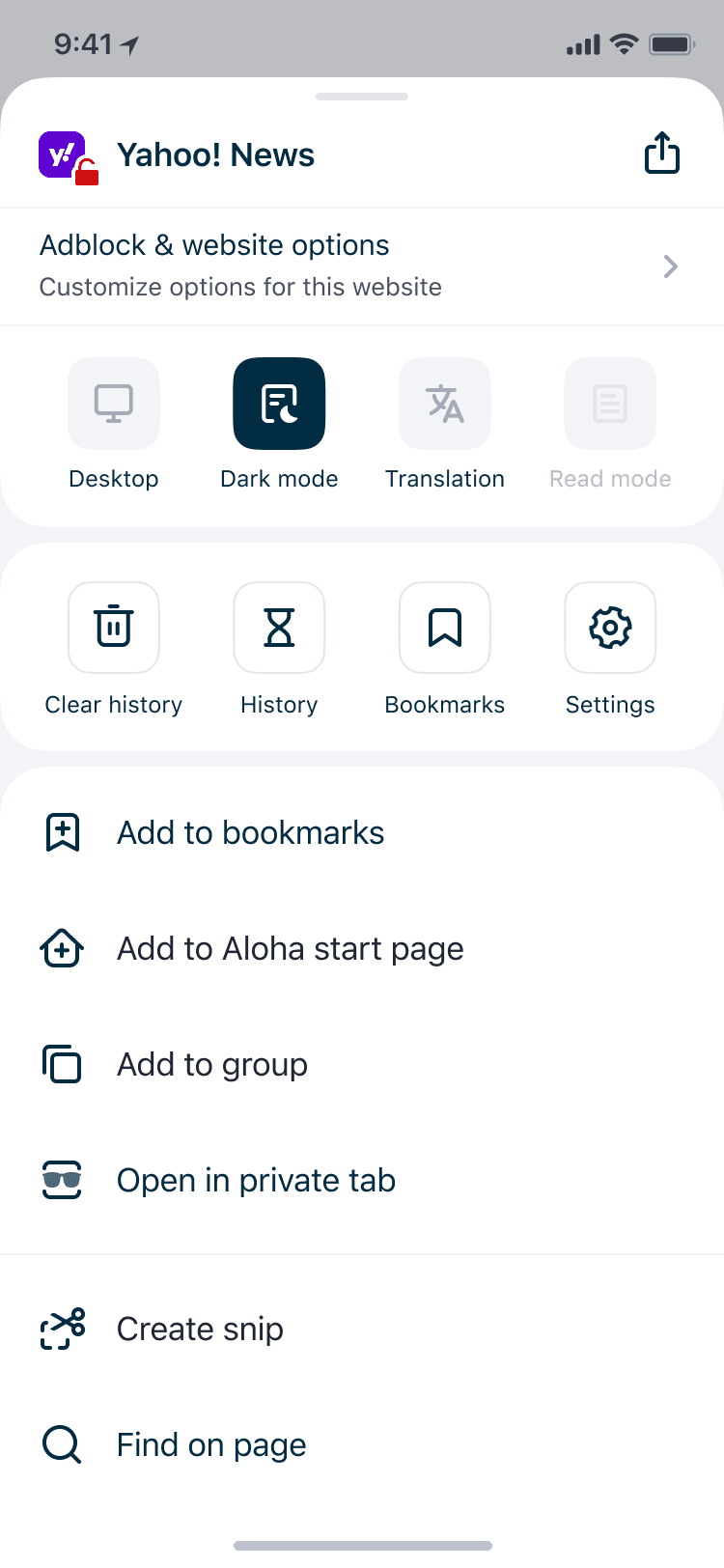This screenshot has width=724, height=1568.
Task: Open page in private tab
Action: [x=362, y=1180]
